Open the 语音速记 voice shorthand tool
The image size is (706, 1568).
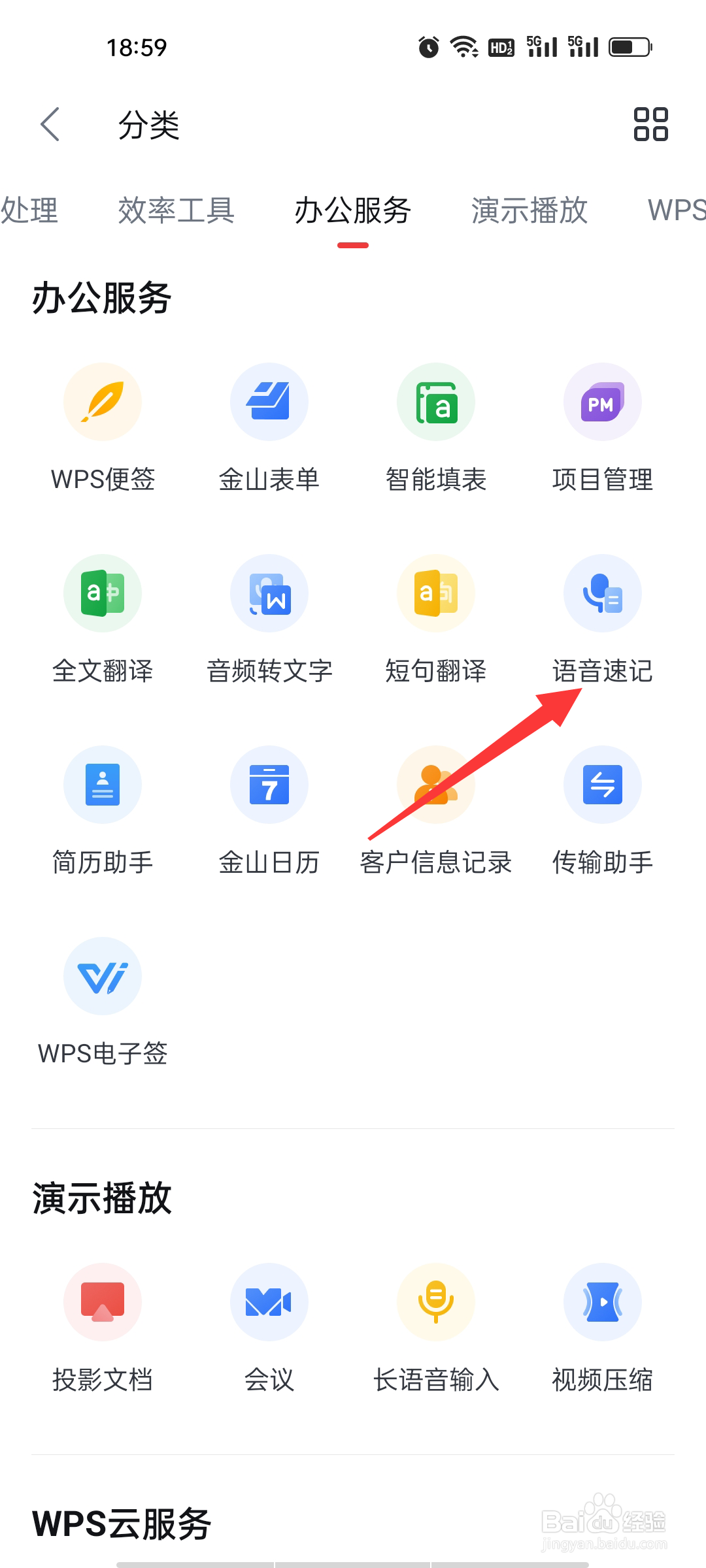602,593
